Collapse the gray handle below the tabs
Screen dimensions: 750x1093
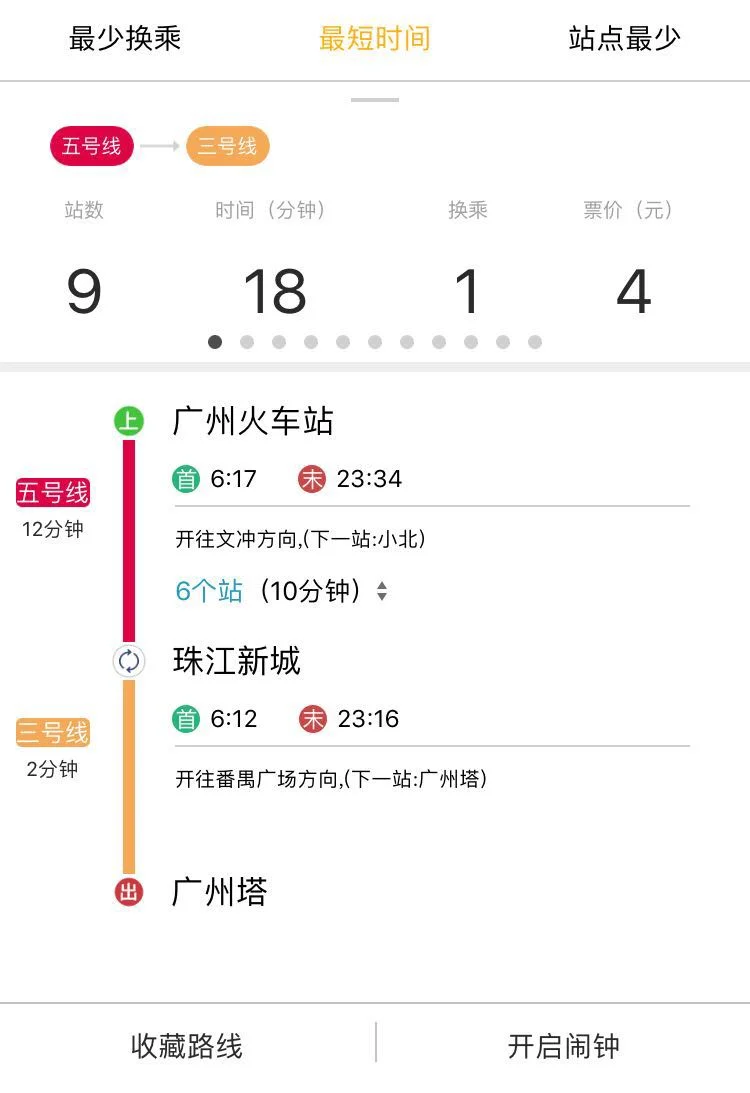point(374,99)
